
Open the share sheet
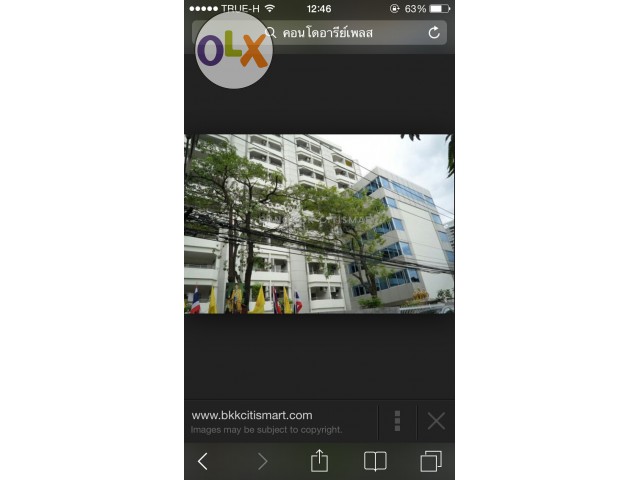click(x=319, y=461)
